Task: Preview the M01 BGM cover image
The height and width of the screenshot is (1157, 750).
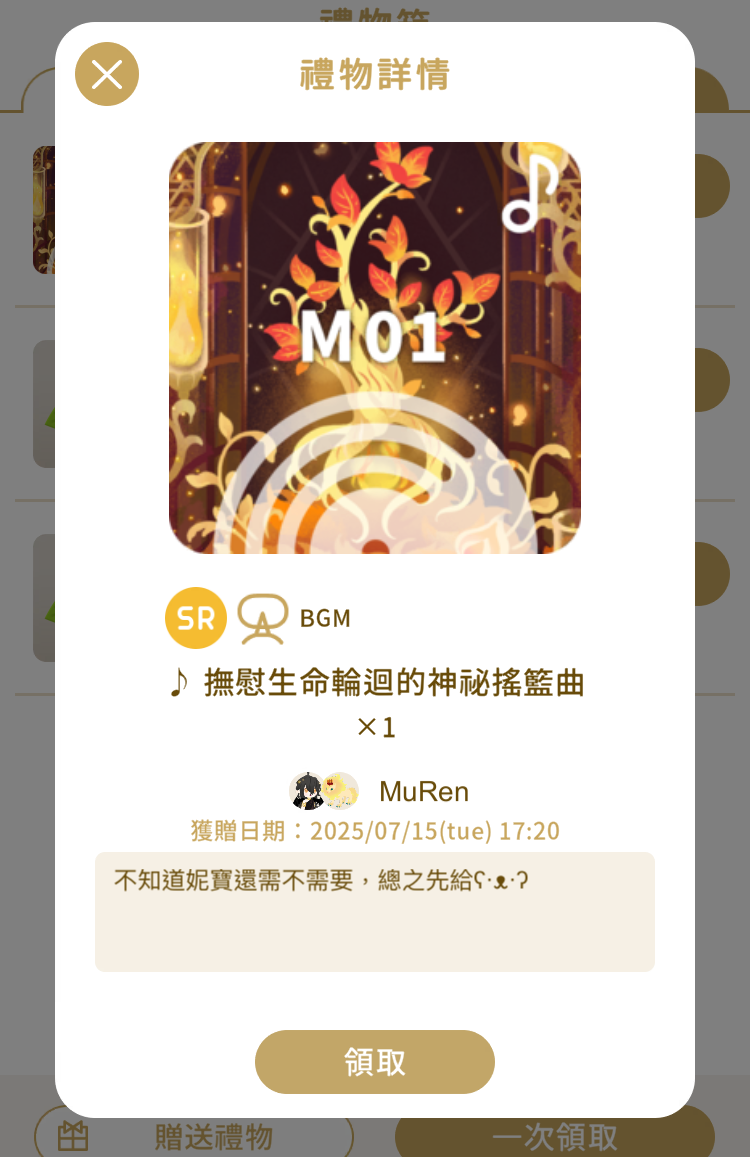Action: [375, 348]
